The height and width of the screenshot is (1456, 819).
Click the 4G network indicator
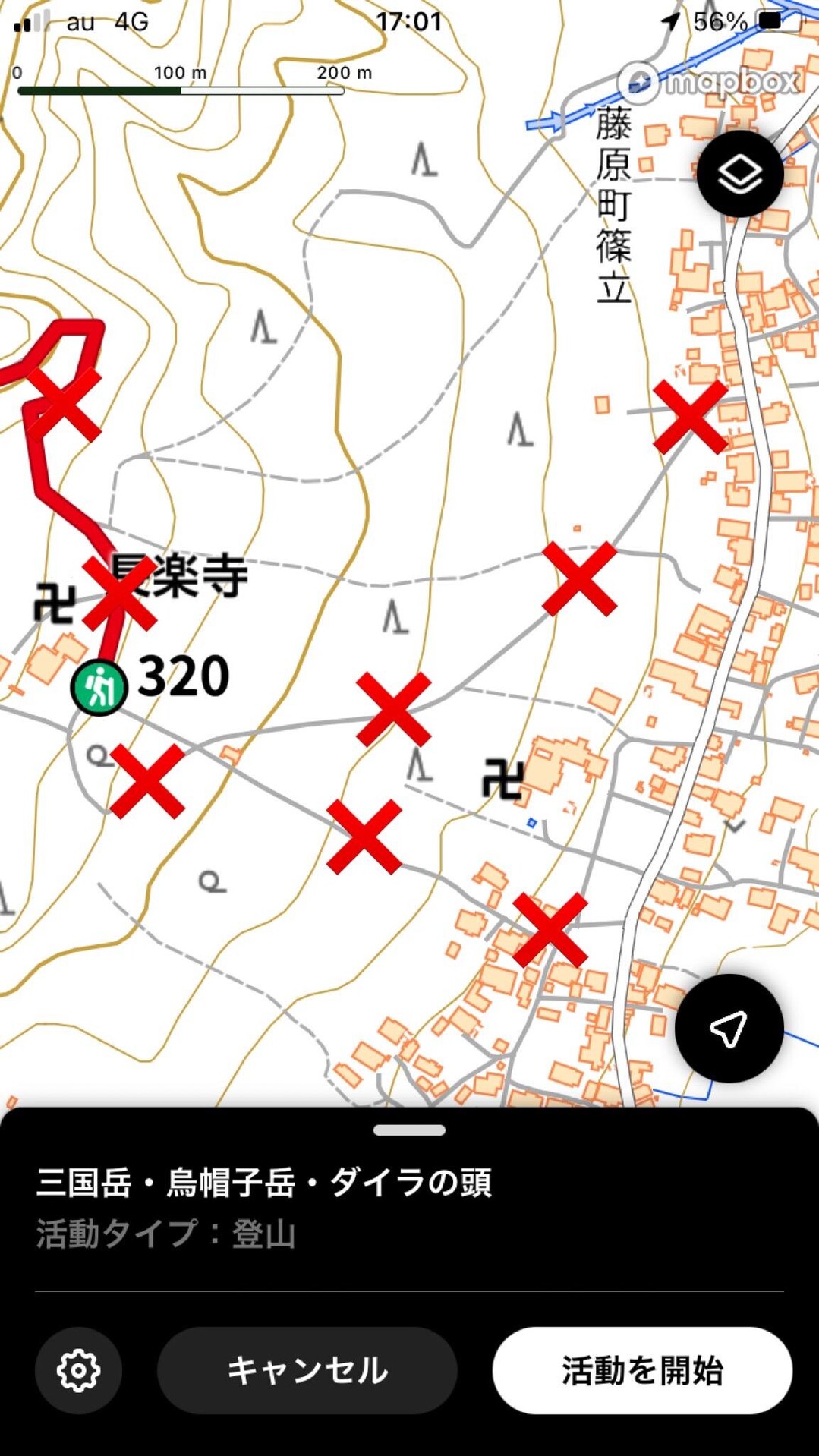[129, 22]
